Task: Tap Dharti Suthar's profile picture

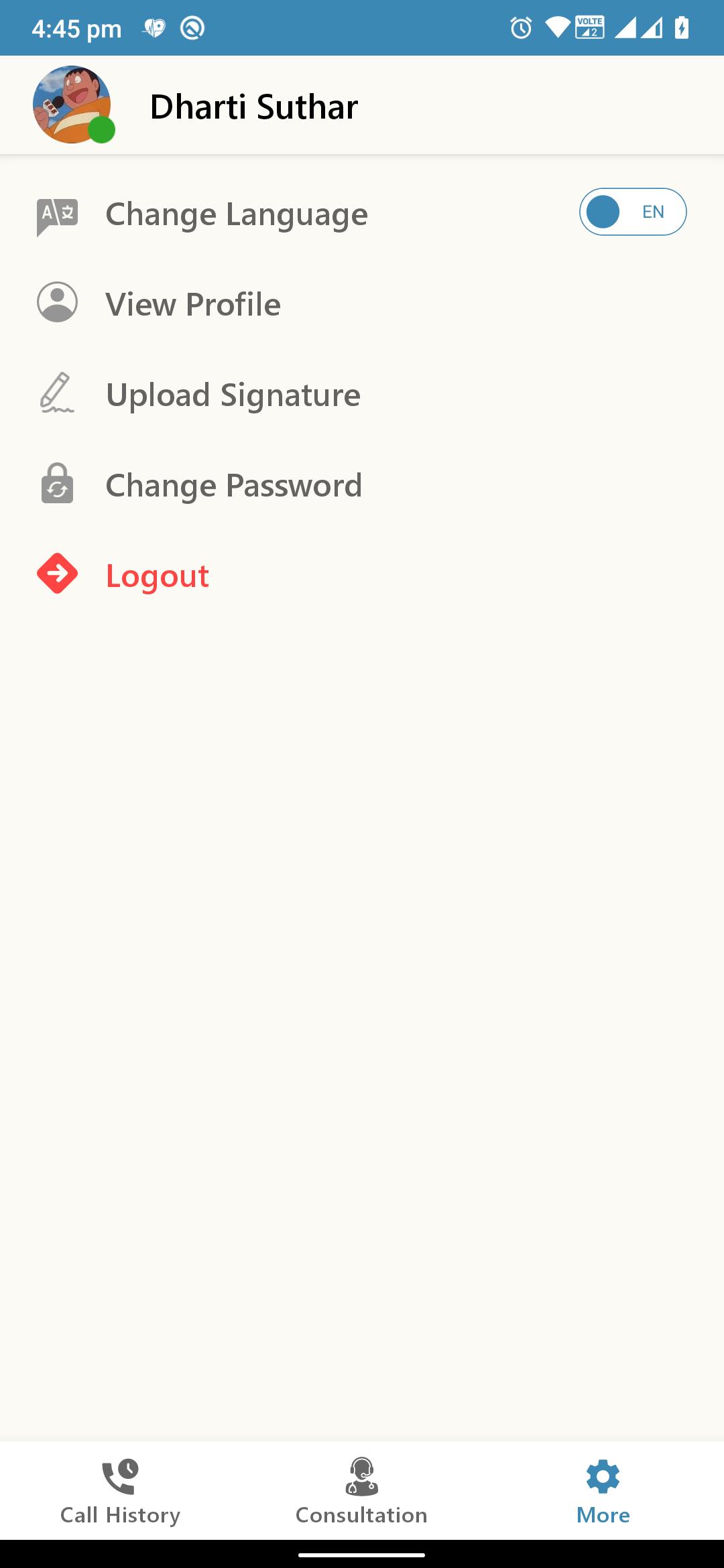Action: tap(72, 105)
